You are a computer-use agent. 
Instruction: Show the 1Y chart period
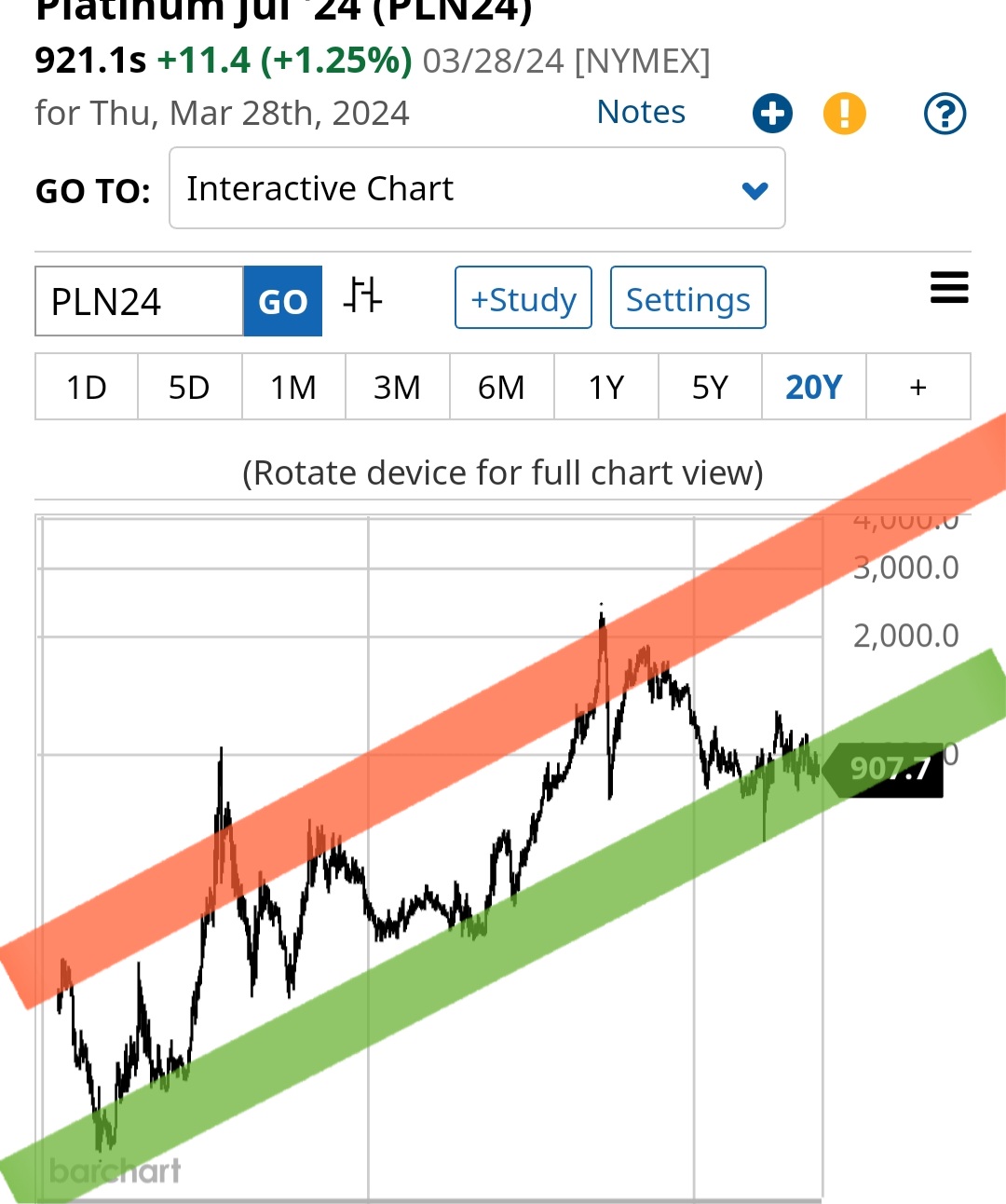point(605,387)
